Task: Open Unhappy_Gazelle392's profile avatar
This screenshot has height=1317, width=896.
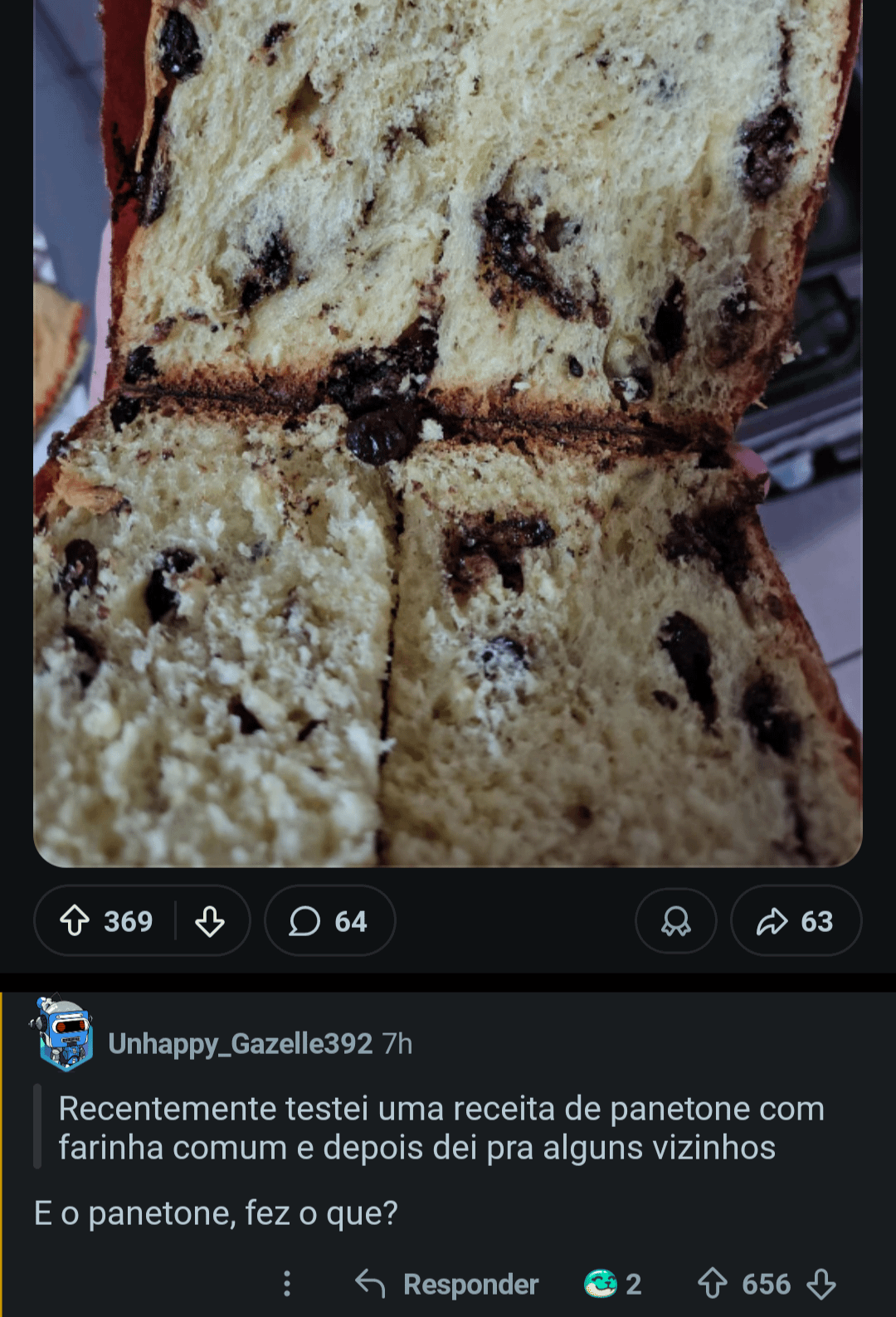Action: click(x=63, y=1035)
